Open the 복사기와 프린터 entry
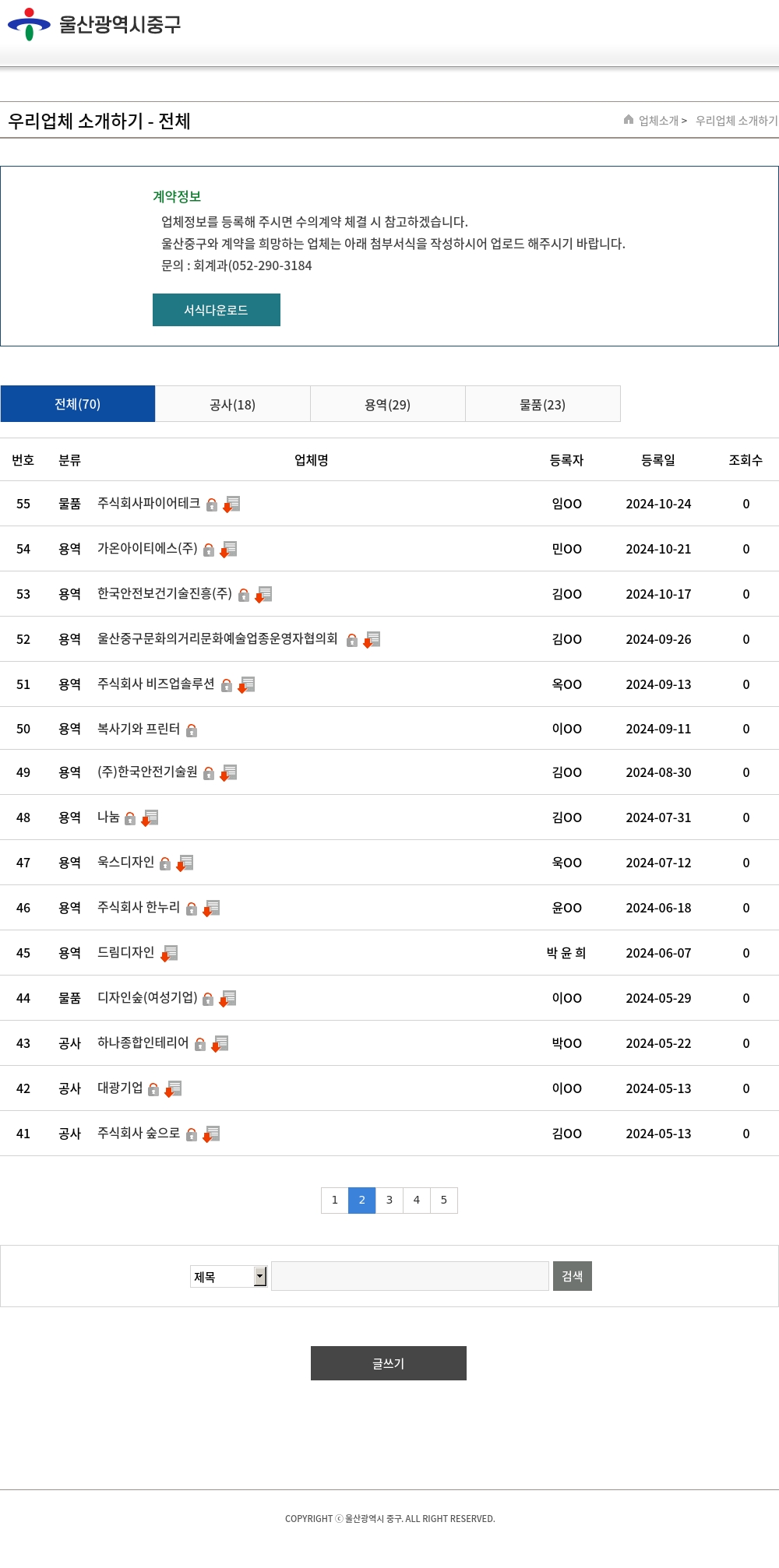This screenshot has width=779, height=1568. click(139, 729)
